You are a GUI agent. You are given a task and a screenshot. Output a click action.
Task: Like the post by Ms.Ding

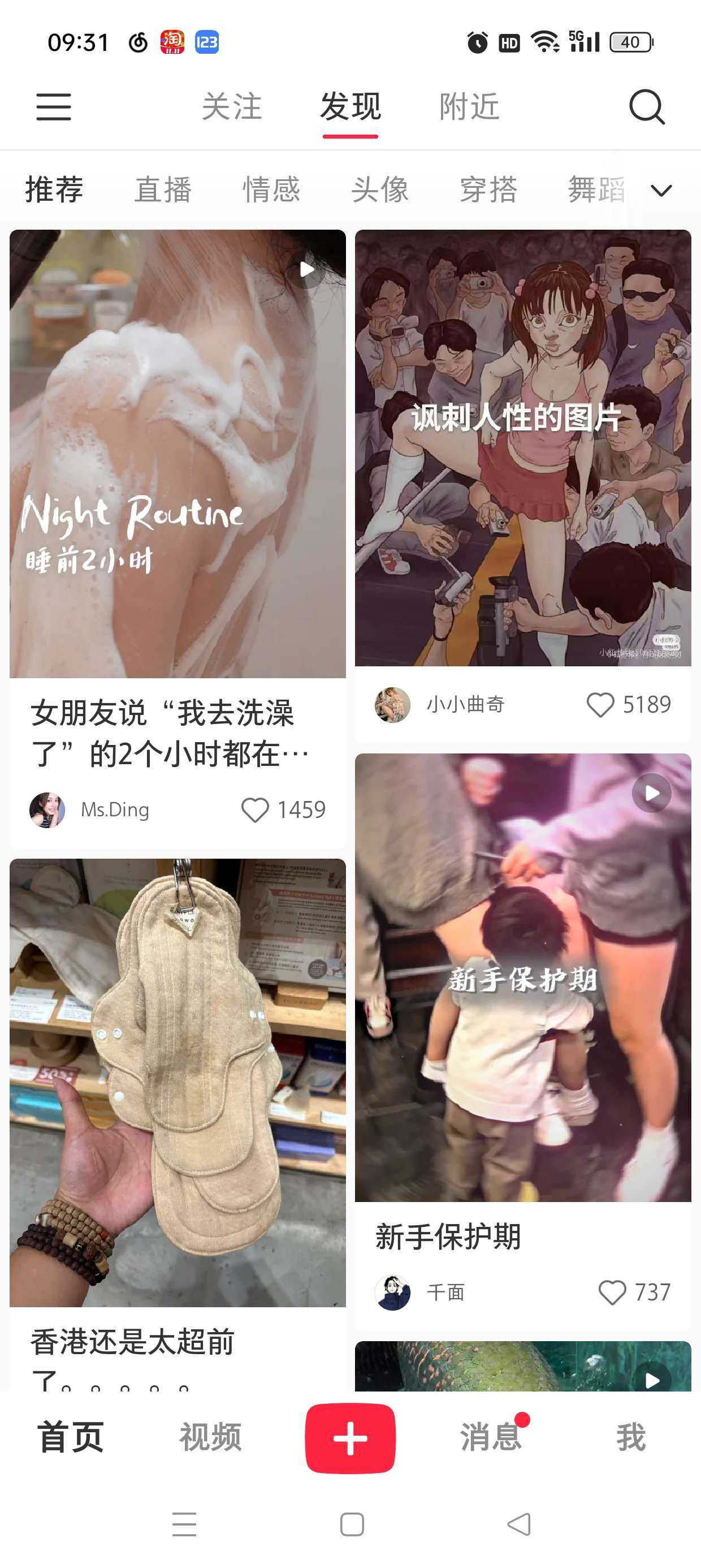coord(255,809)
